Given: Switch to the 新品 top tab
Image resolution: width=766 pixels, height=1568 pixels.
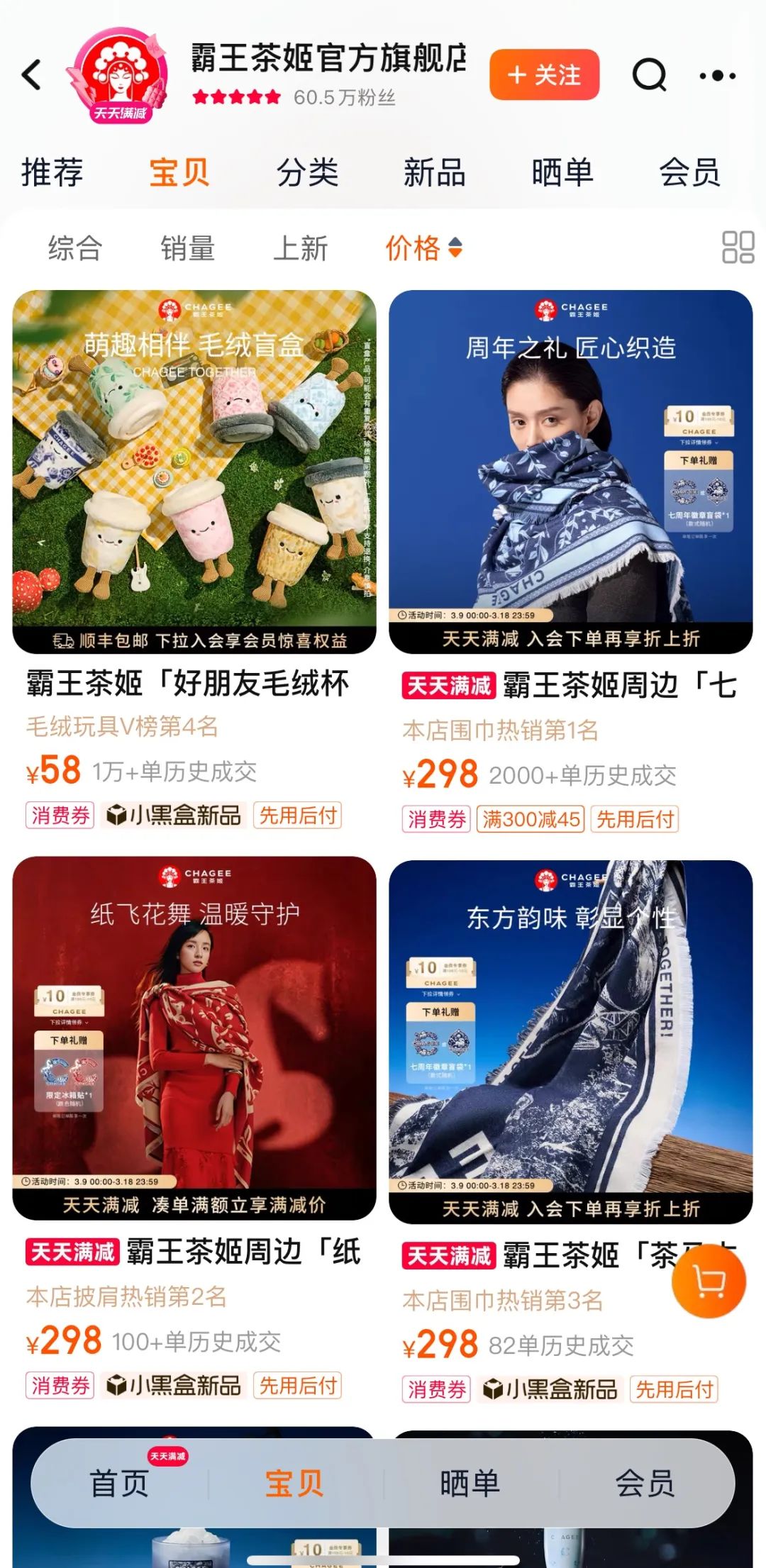Looking at the screenshot, I should tap(434, 172).
